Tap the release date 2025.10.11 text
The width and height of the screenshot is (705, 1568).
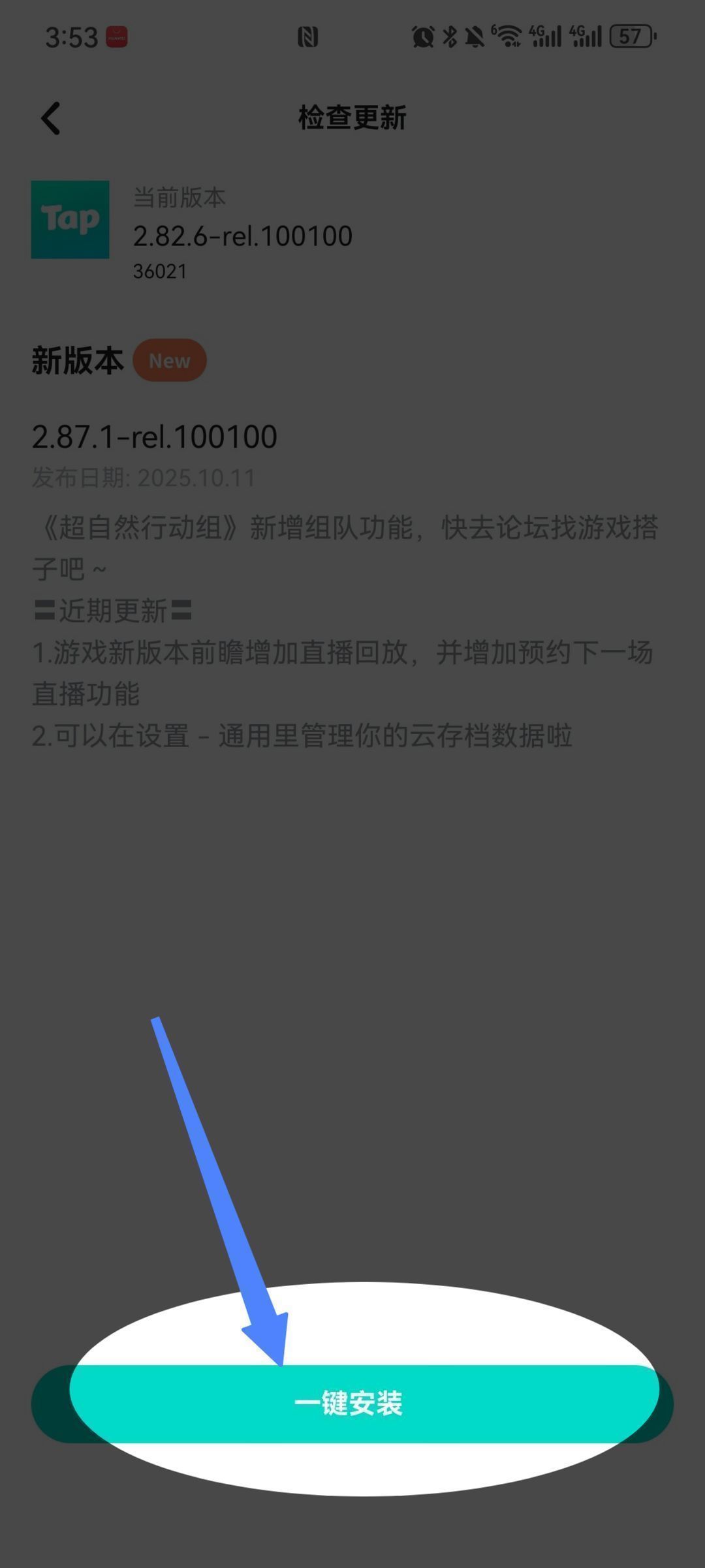[144, 478]
